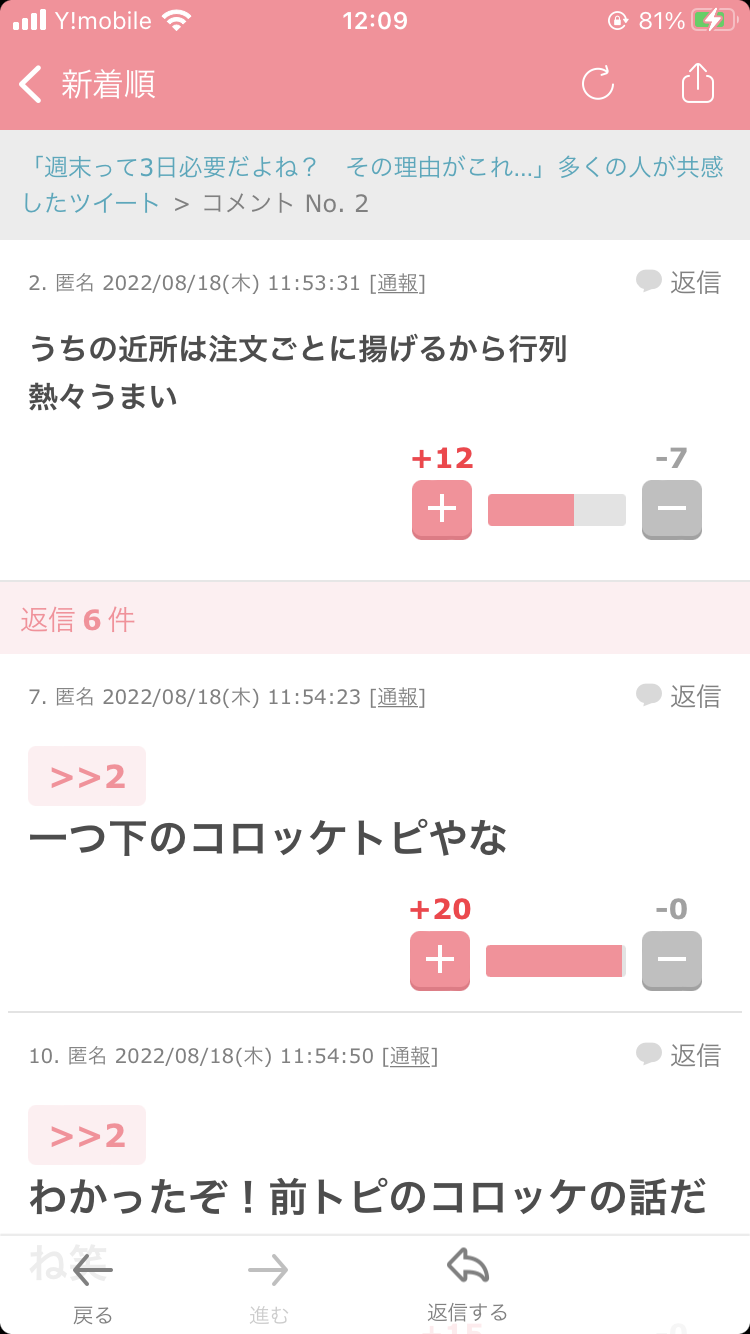Reply to comment 7 with 返信
The height and width of the screenshot is (1334, 750).
[x=679, y=696]
